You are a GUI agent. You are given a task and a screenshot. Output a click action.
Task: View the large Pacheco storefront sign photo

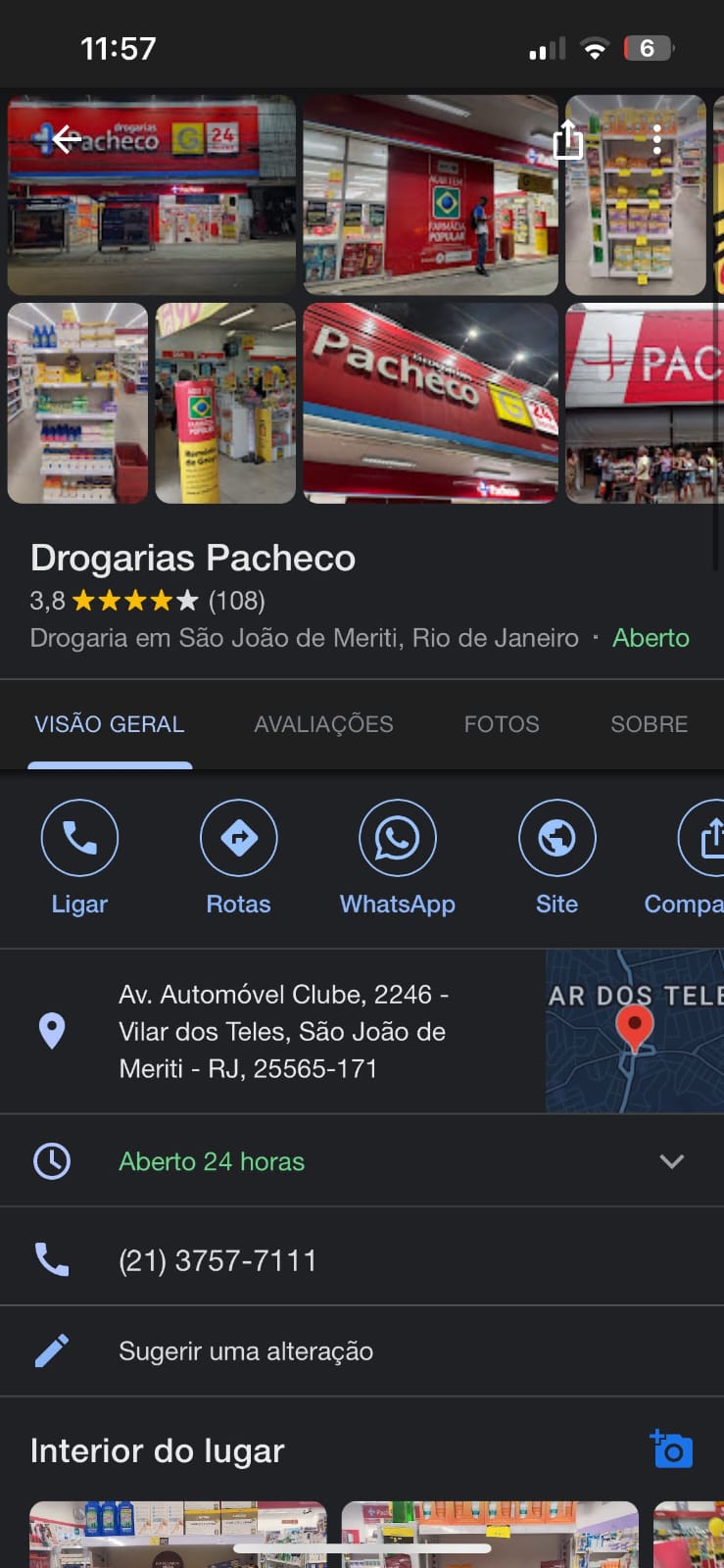tap(430, 403)
